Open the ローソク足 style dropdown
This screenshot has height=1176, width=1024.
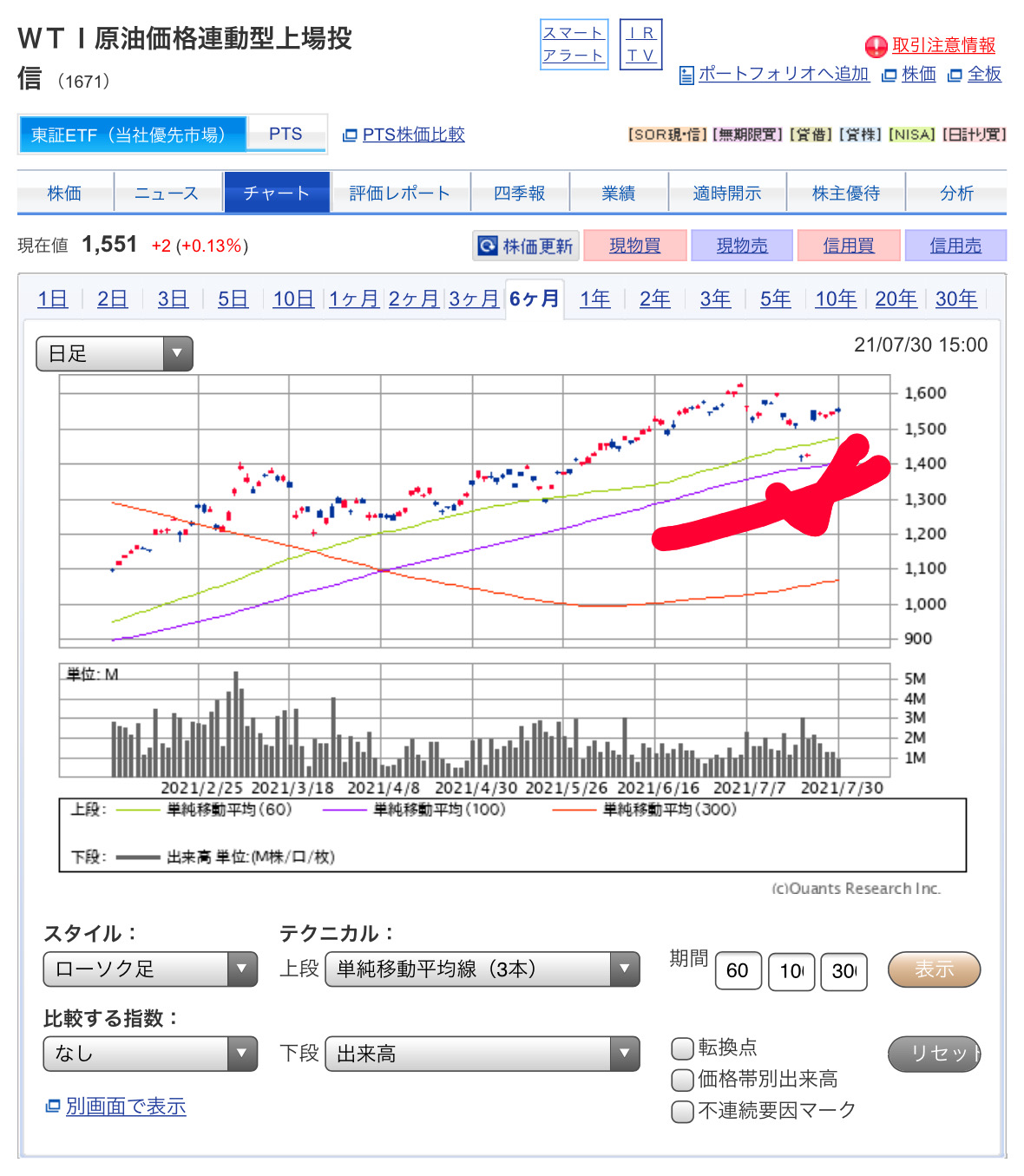(x=150, y=969)
